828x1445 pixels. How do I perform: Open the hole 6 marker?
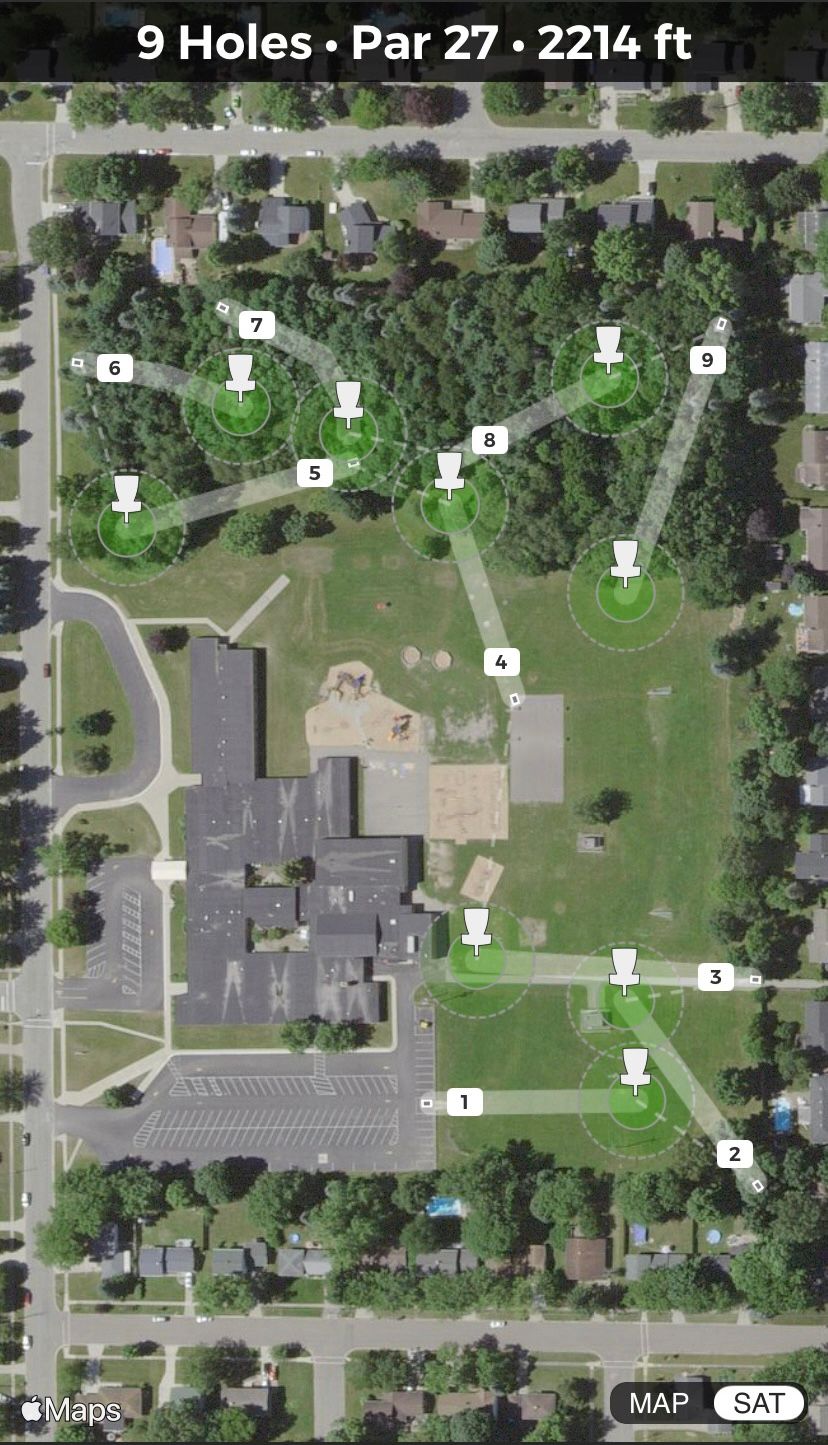115,368
